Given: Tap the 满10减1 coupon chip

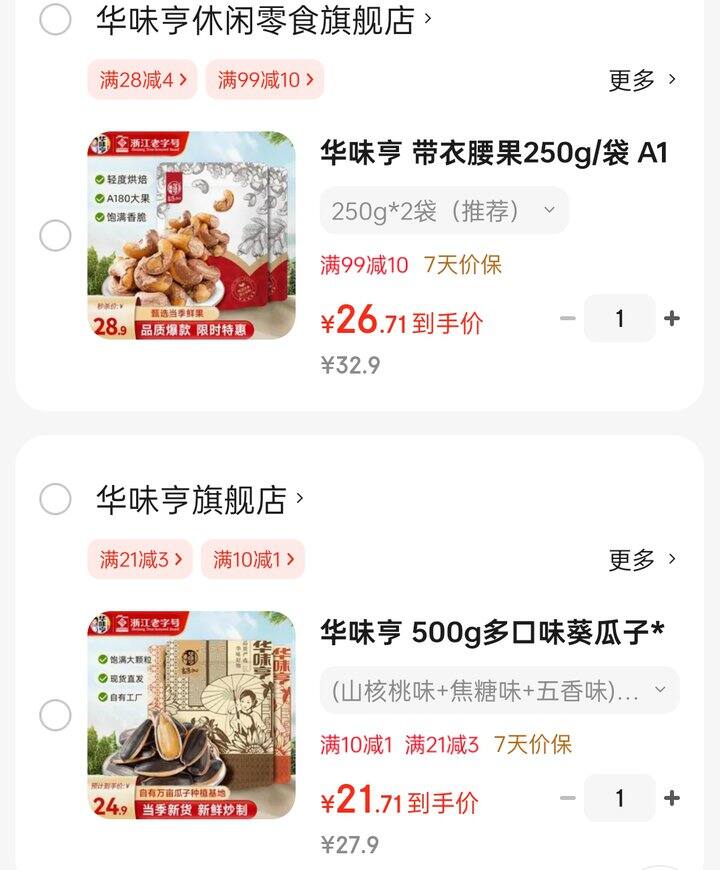Looking at the screenshot, I should [252, 560].
